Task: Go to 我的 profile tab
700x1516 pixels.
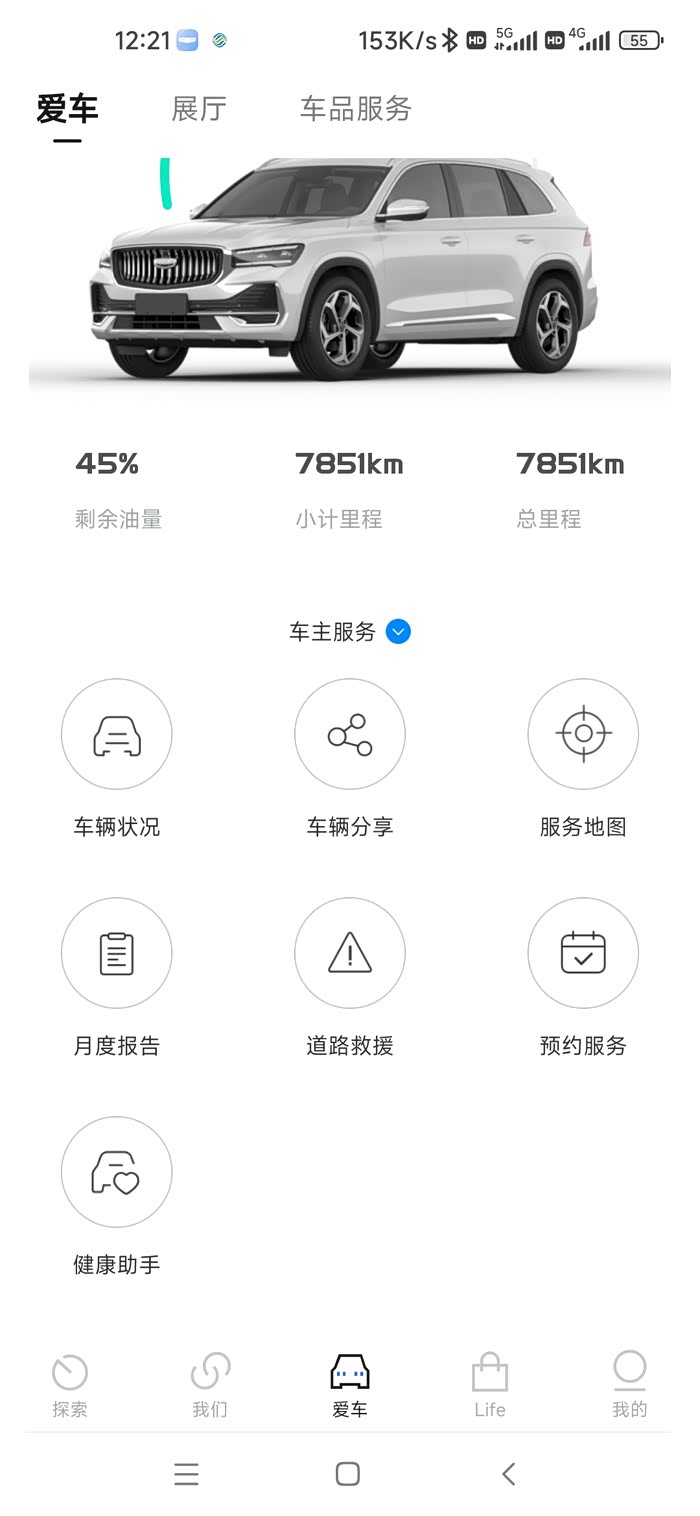Action: 630,1385
